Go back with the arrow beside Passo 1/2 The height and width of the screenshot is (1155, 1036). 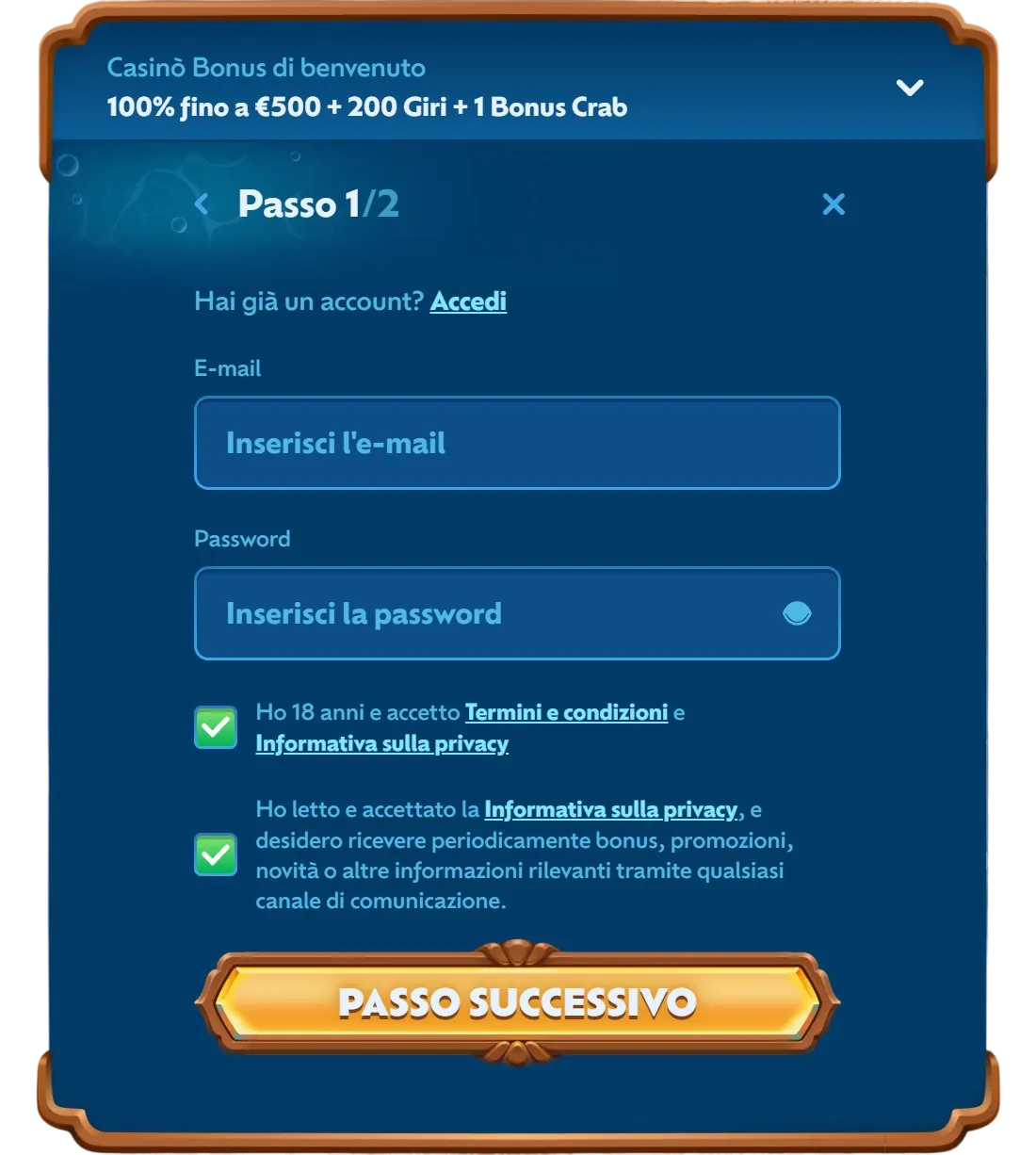[x=202, y=203]
